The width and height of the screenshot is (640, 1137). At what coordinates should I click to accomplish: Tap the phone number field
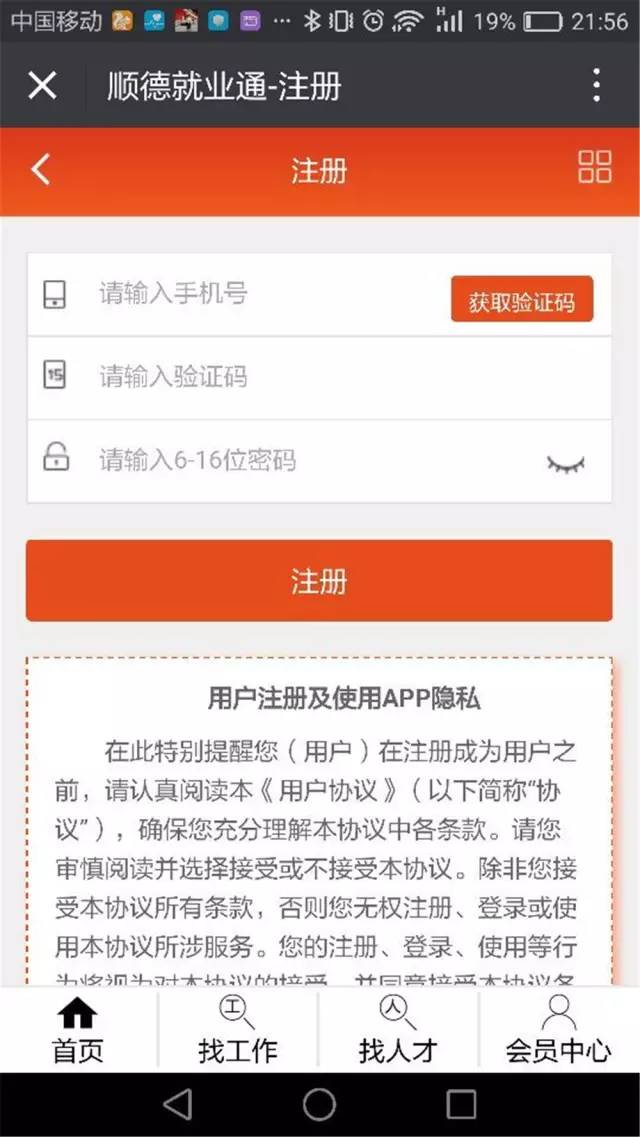[x=260, y=294]
